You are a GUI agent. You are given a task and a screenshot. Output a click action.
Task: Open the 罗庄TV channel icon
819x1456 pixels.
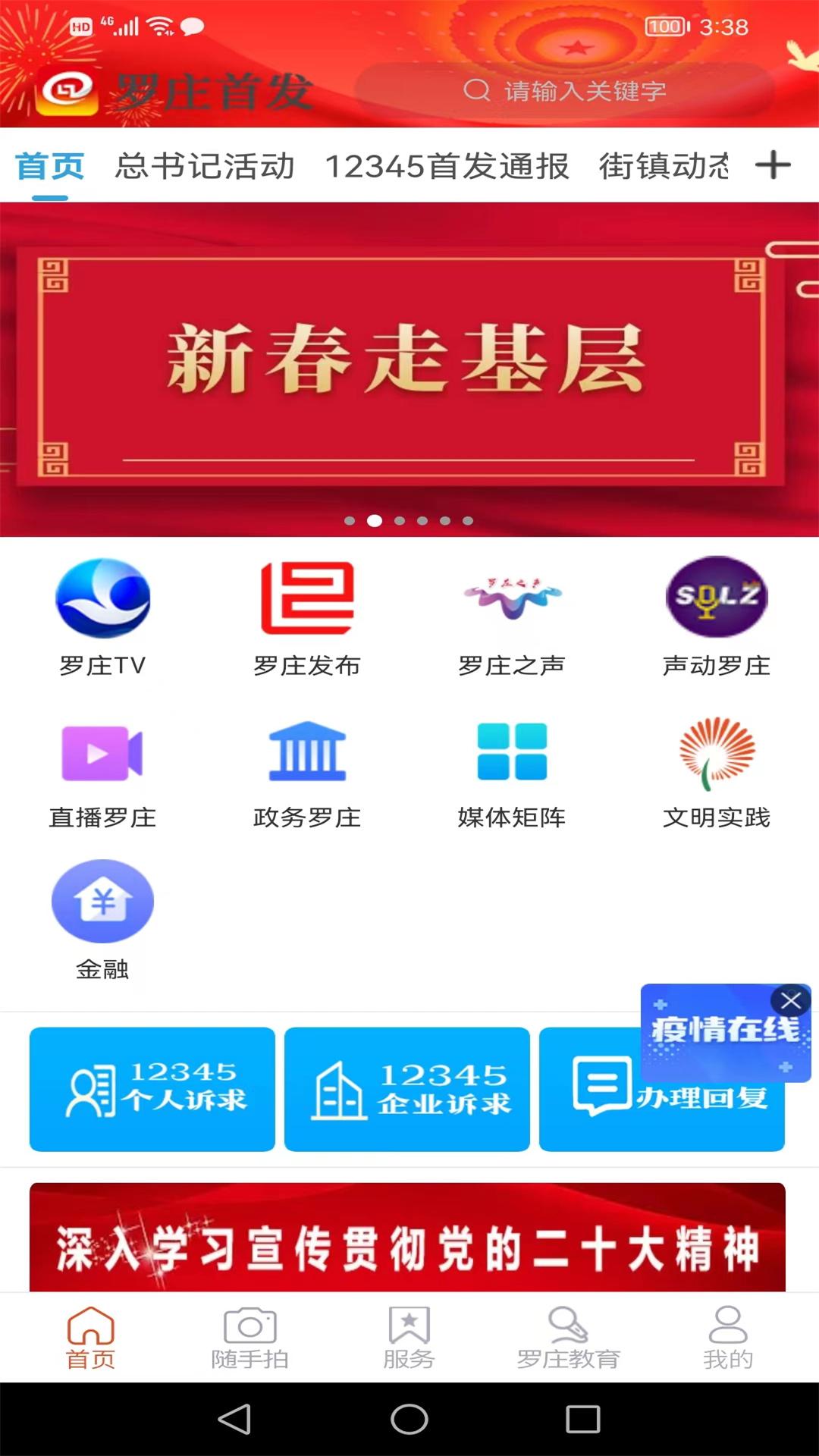[103, 599]
